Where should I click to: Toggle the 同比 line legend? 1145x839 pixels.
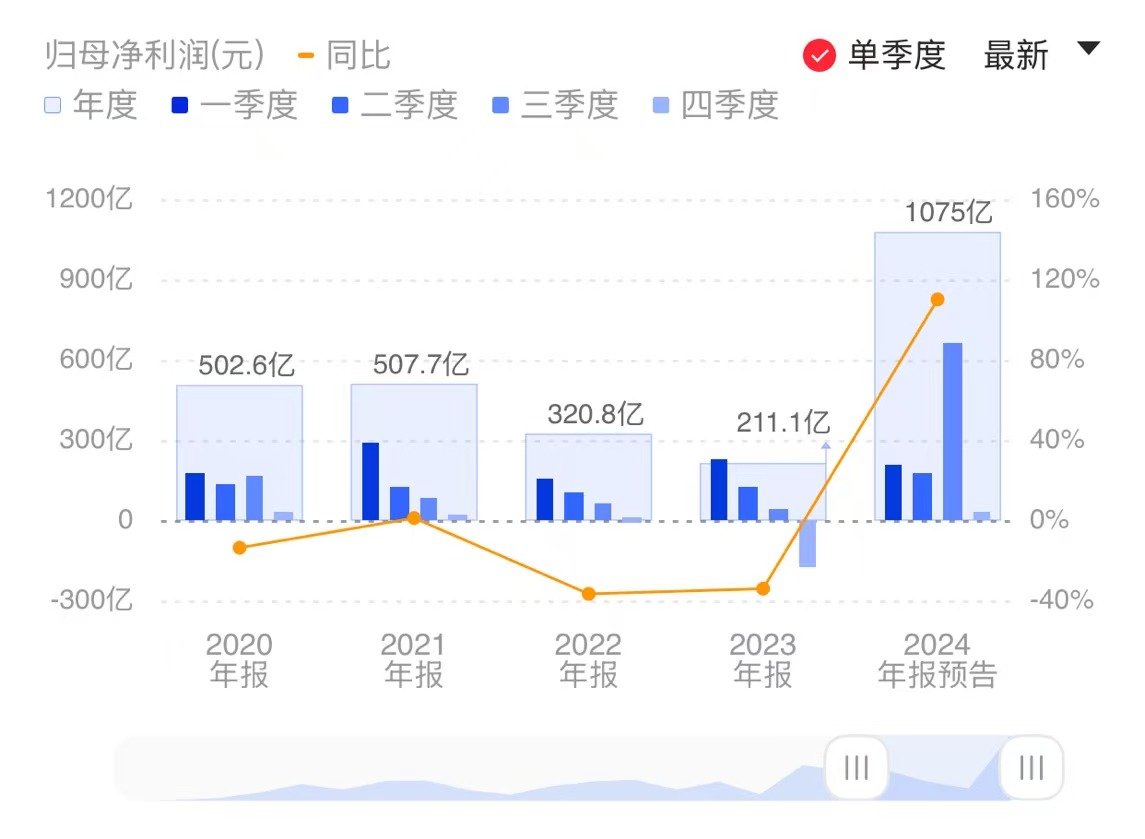point(345,55)
